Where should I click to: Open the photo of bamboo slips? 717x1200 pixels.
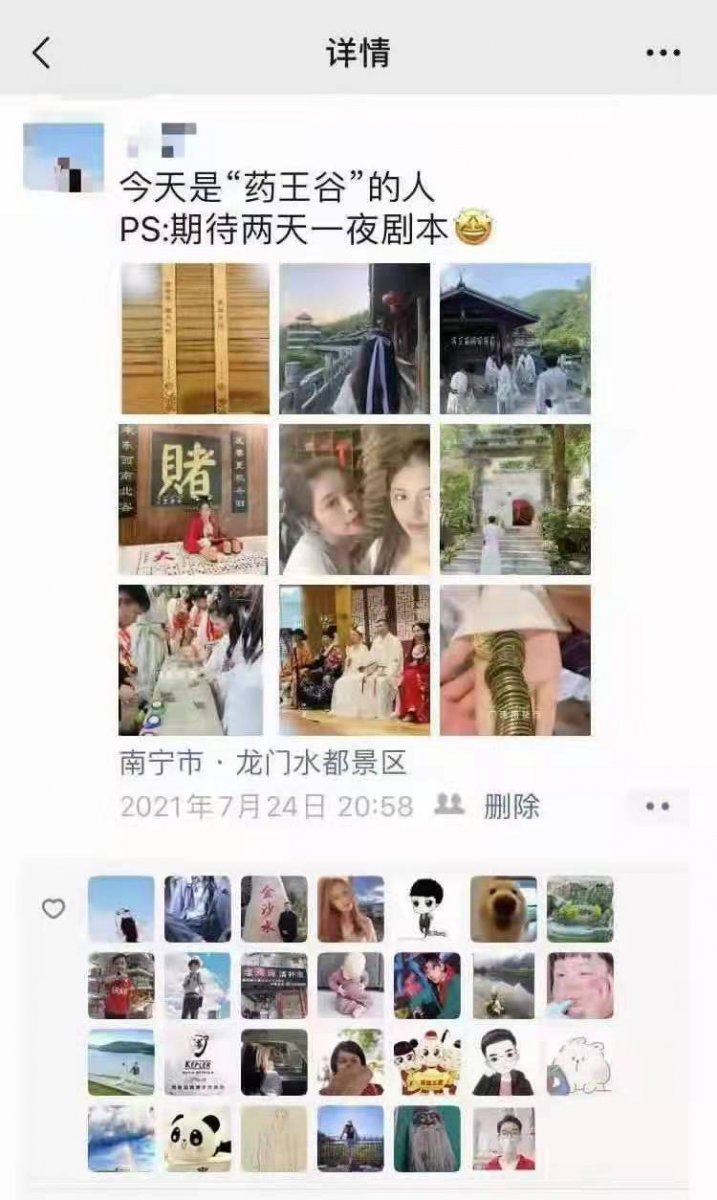click(194, 338)
